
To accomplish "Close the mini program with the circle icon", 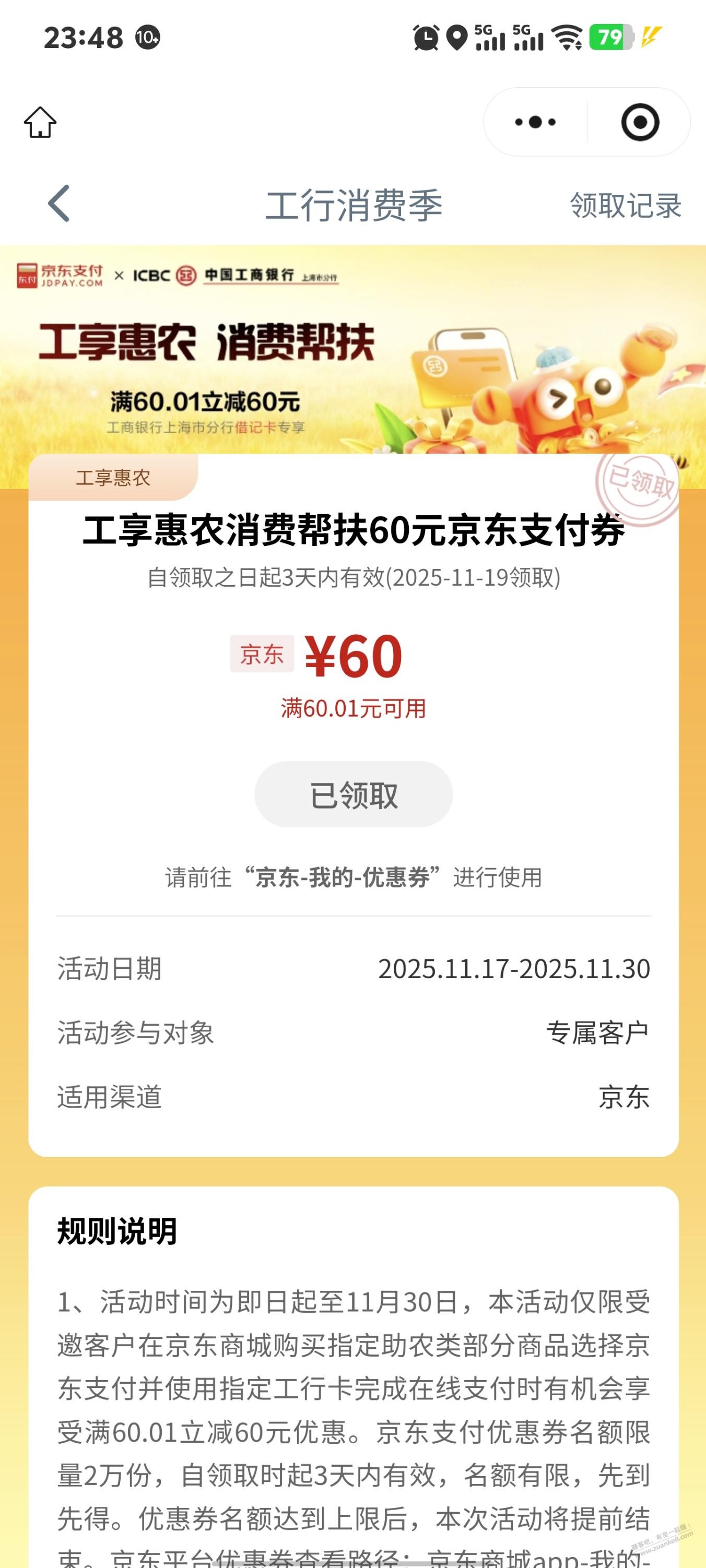I will coord(640,122).
